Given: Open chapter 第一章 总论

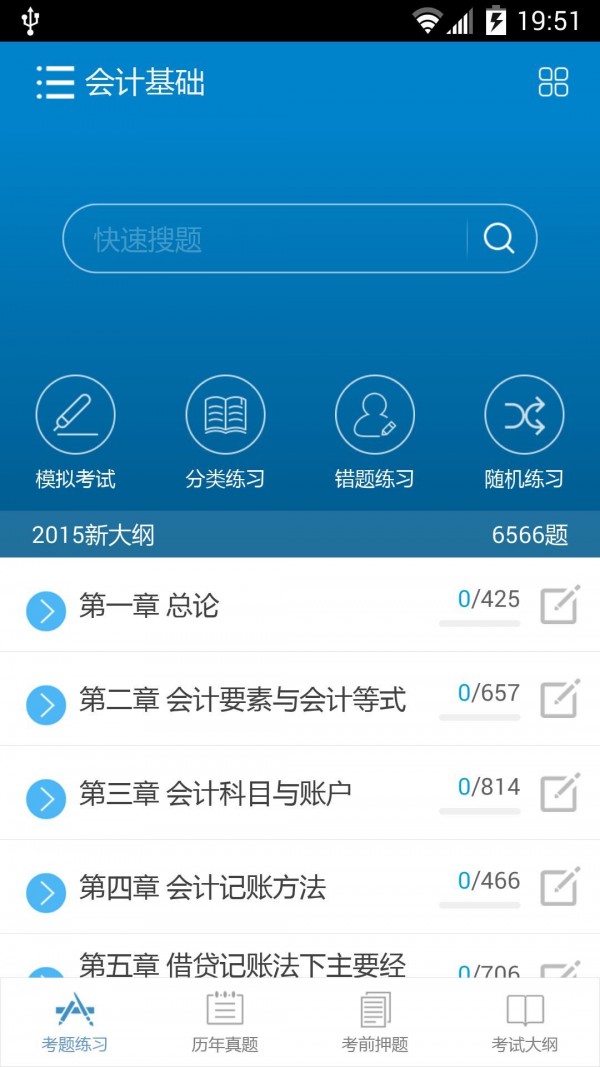Looking at the screenshot, I should (x=149, y=606).
